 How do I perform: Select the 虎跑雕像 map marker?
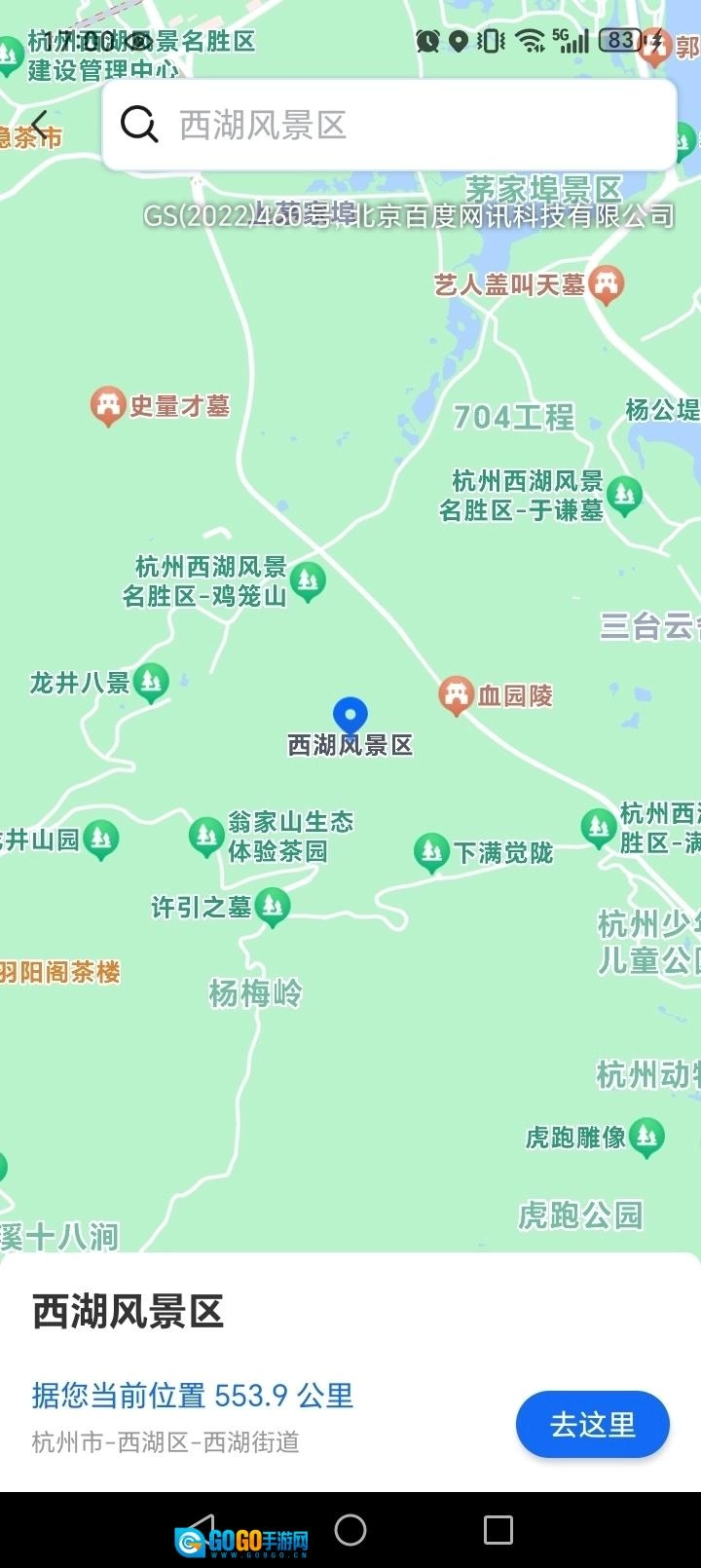click(x=646, y=1137)
